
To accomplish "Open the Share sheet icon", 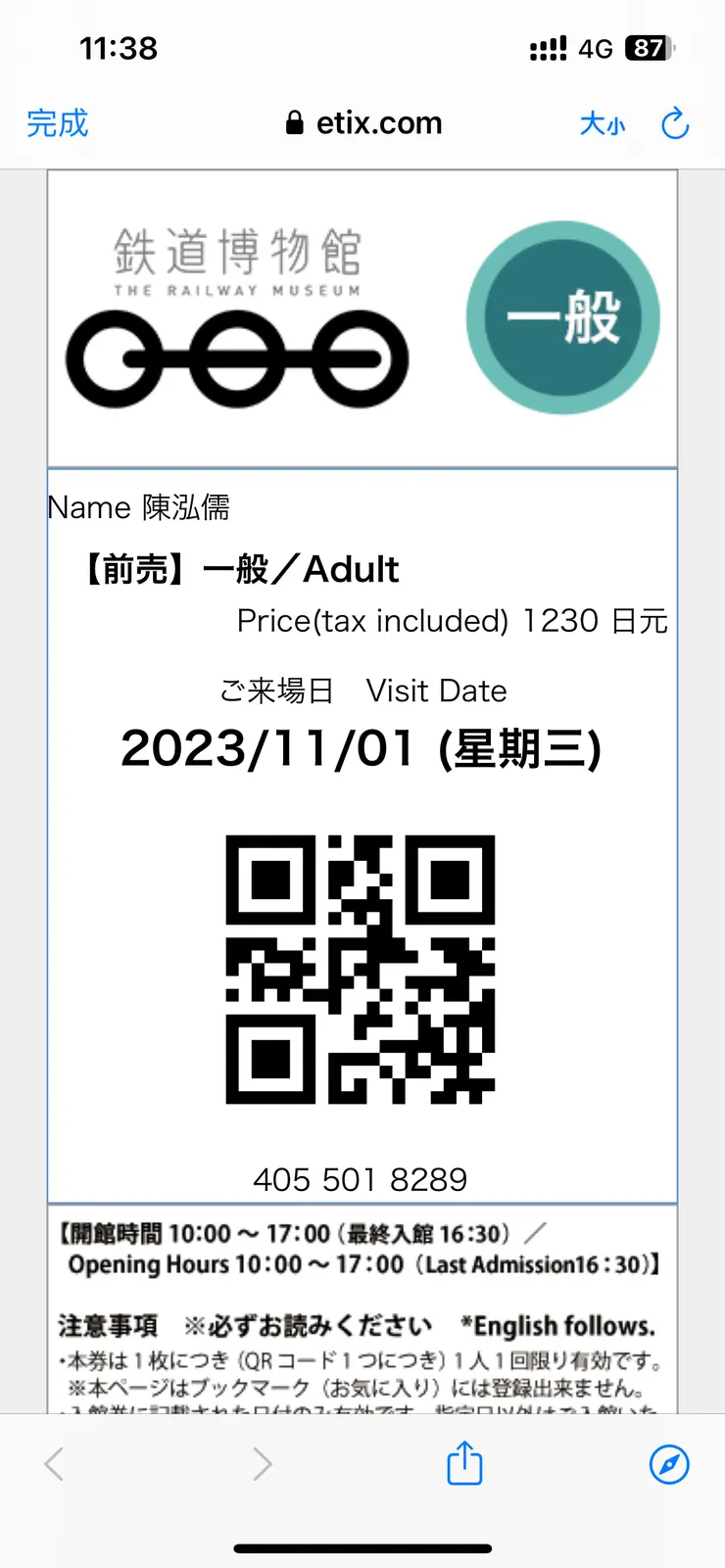I will pos(463,1463).
